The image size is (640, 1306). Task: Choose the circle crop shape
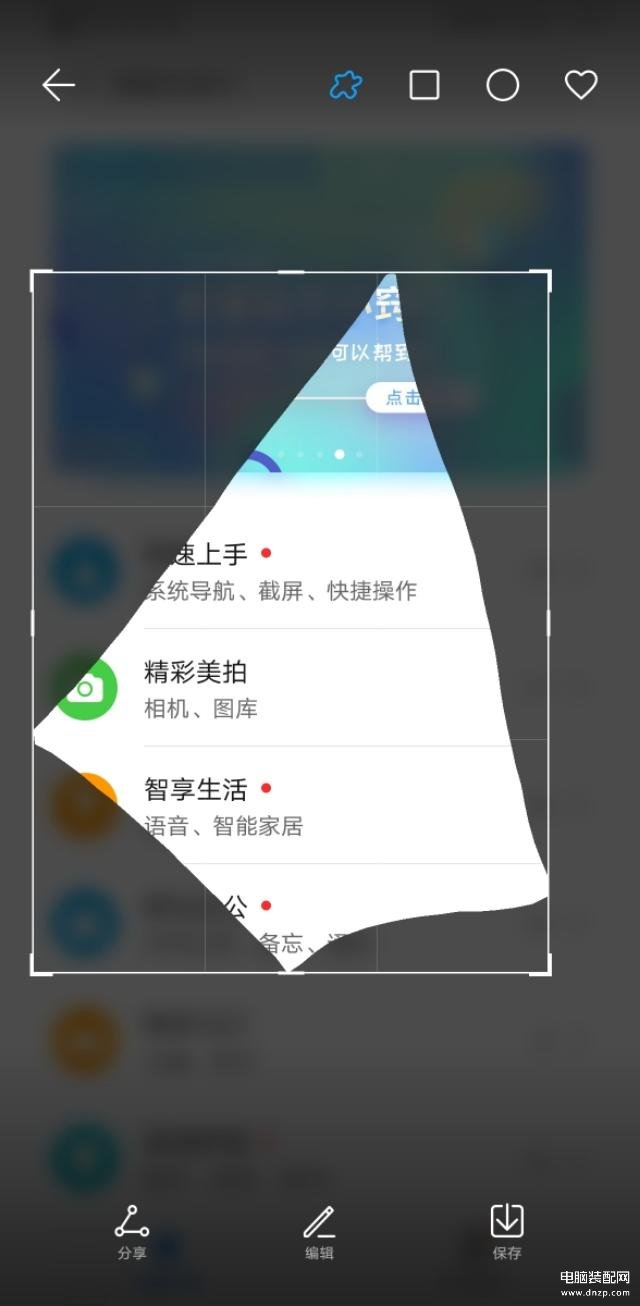[x=502, y=85]
